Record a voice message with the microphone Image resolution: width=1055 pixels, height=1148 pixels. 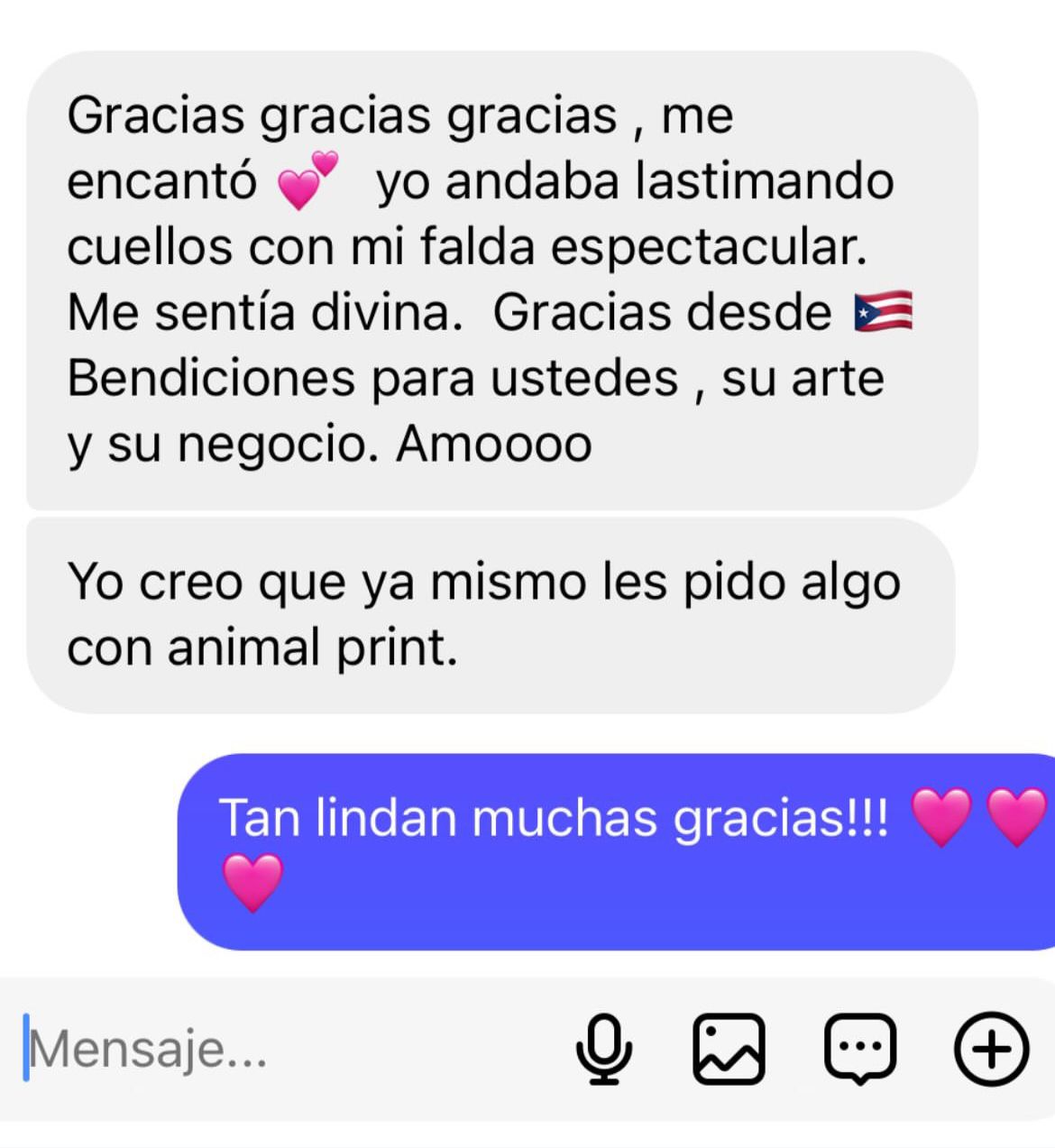click(x=603, y=1049)
